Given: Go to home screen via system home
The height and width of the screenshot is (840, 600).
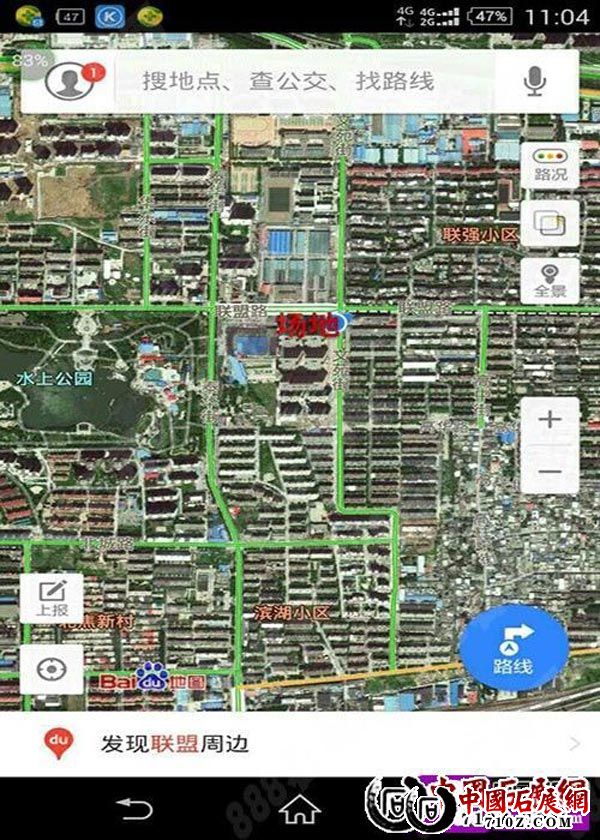Looking at the screenshot, I should point(298,806).
